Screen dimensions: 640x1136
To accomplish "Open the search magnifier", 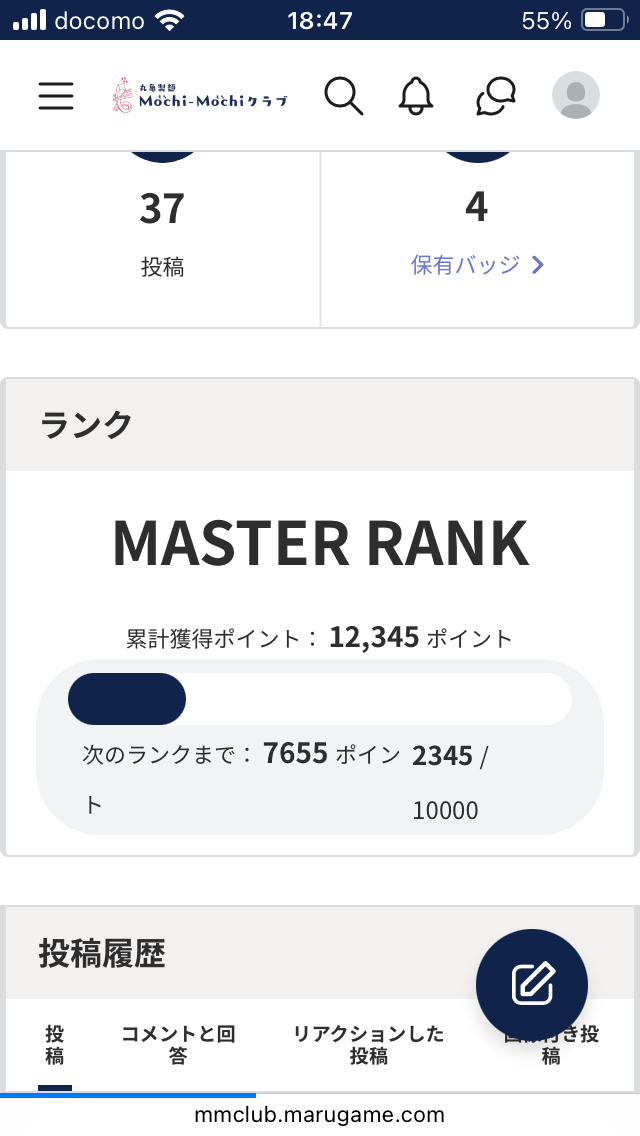I will [x=343, y=96].
